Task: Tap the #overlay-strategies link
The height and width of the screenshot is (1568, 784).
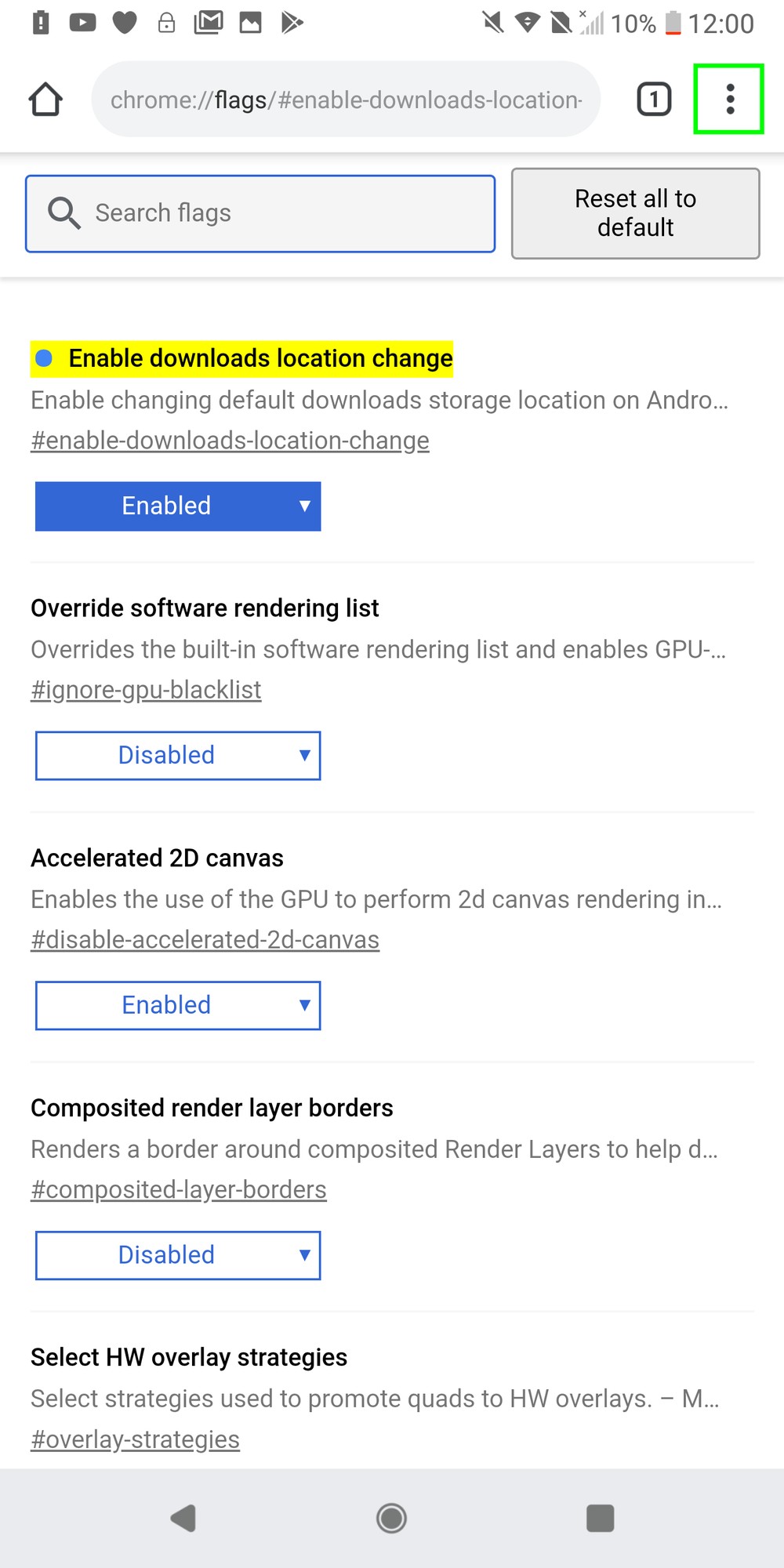Action: coord(135,1439)
